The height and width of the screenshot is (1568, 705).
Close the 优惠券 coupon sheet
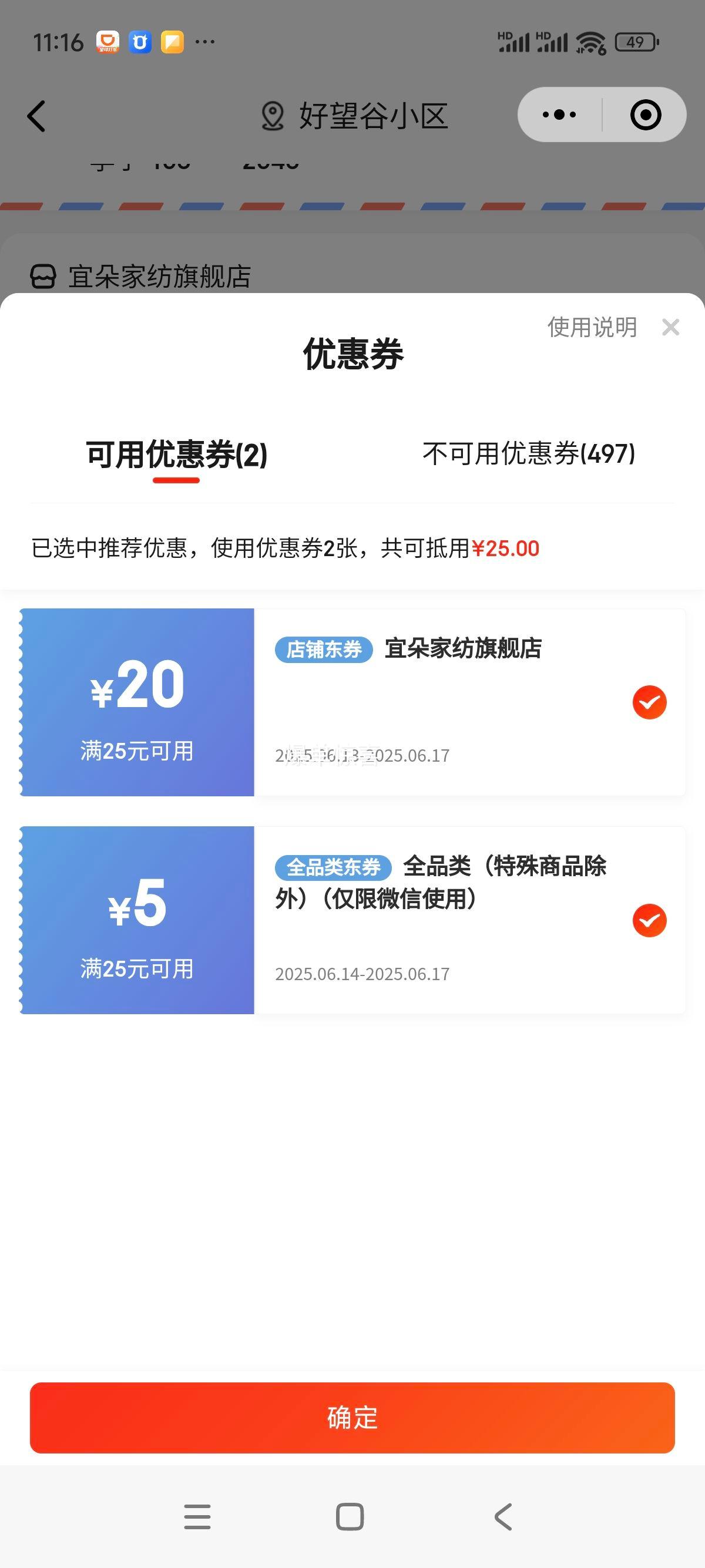[x=670, y=328]
